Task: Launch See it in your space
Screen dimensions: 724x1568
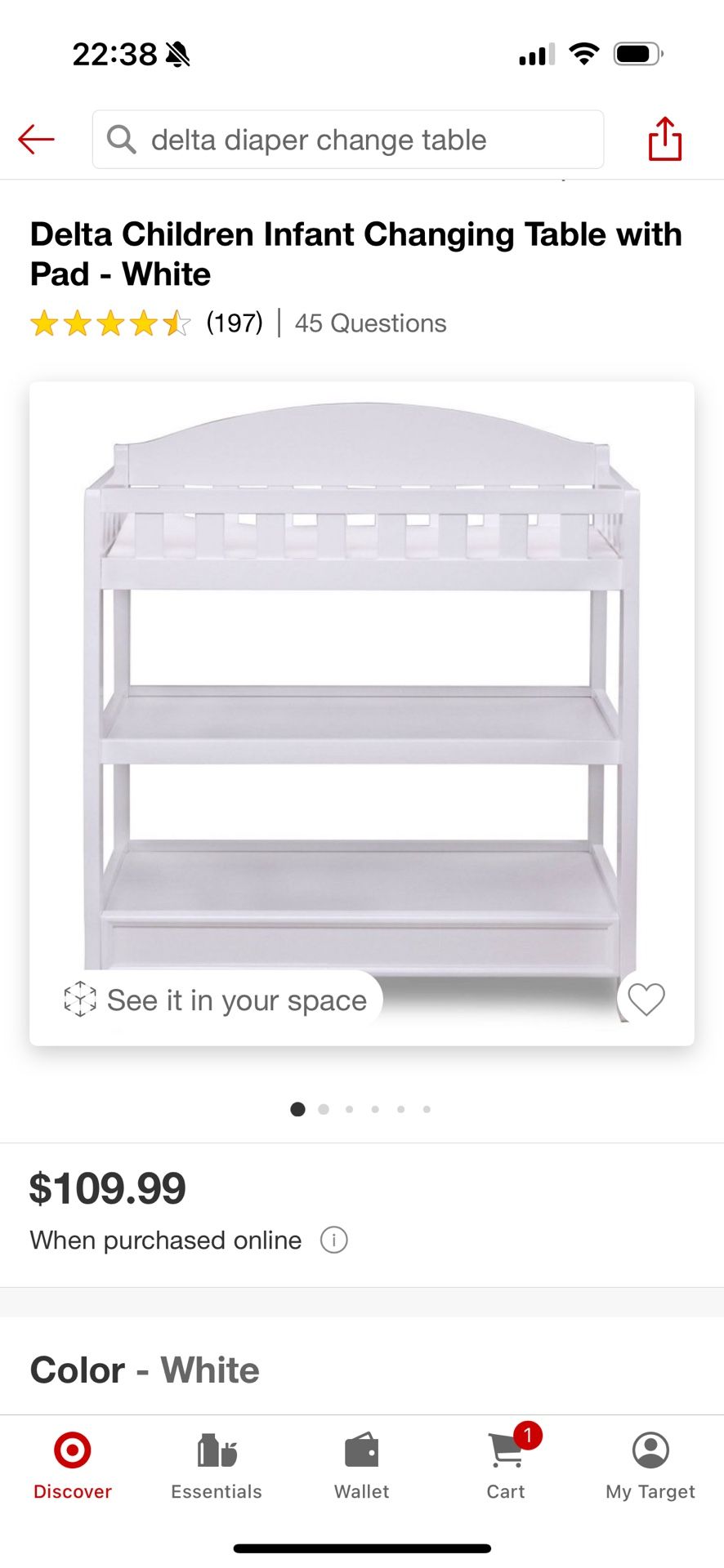Action: [217, 1000]
